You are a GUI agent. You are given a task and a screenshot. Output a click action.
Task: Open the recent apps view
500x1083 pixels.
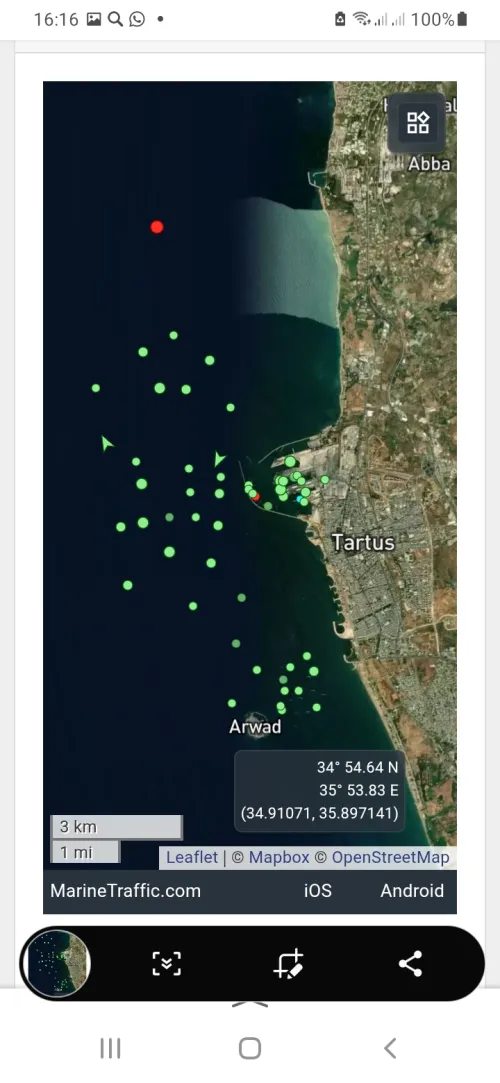110,1048
